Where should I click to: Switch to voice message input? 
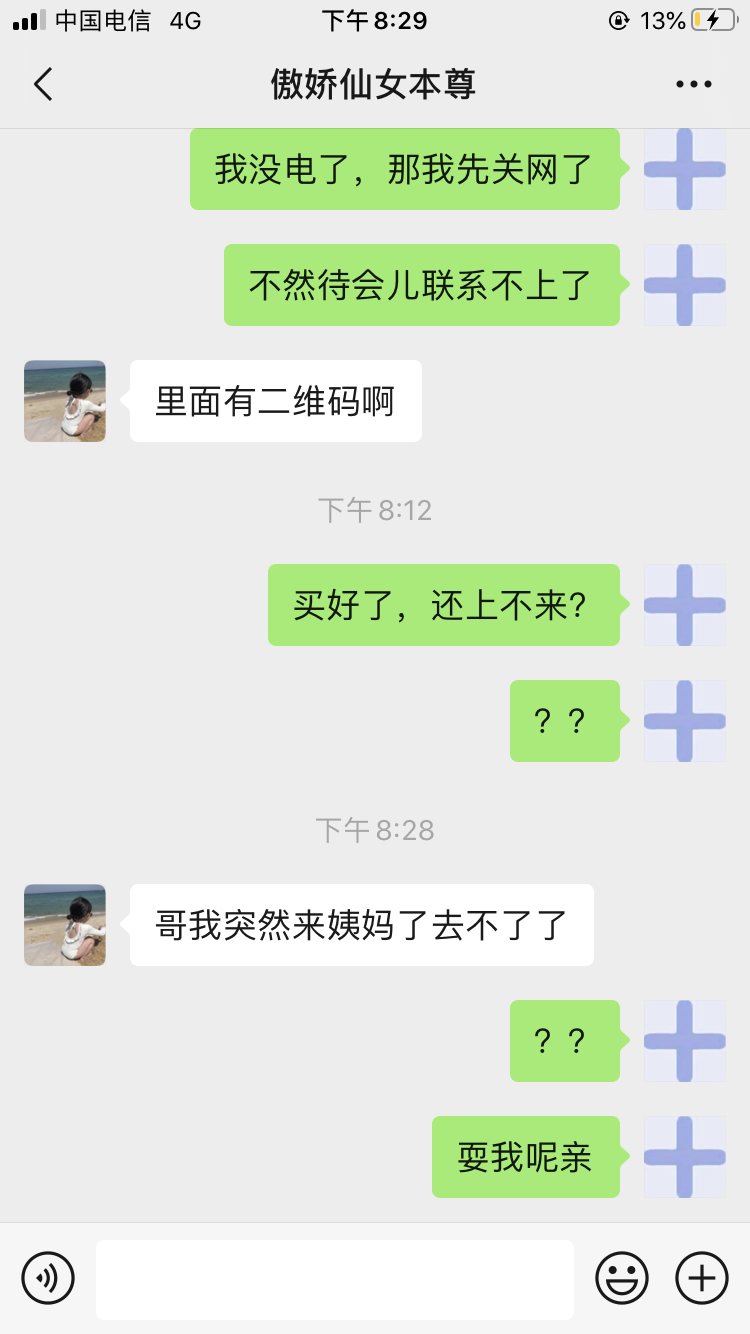(48, 1278)
